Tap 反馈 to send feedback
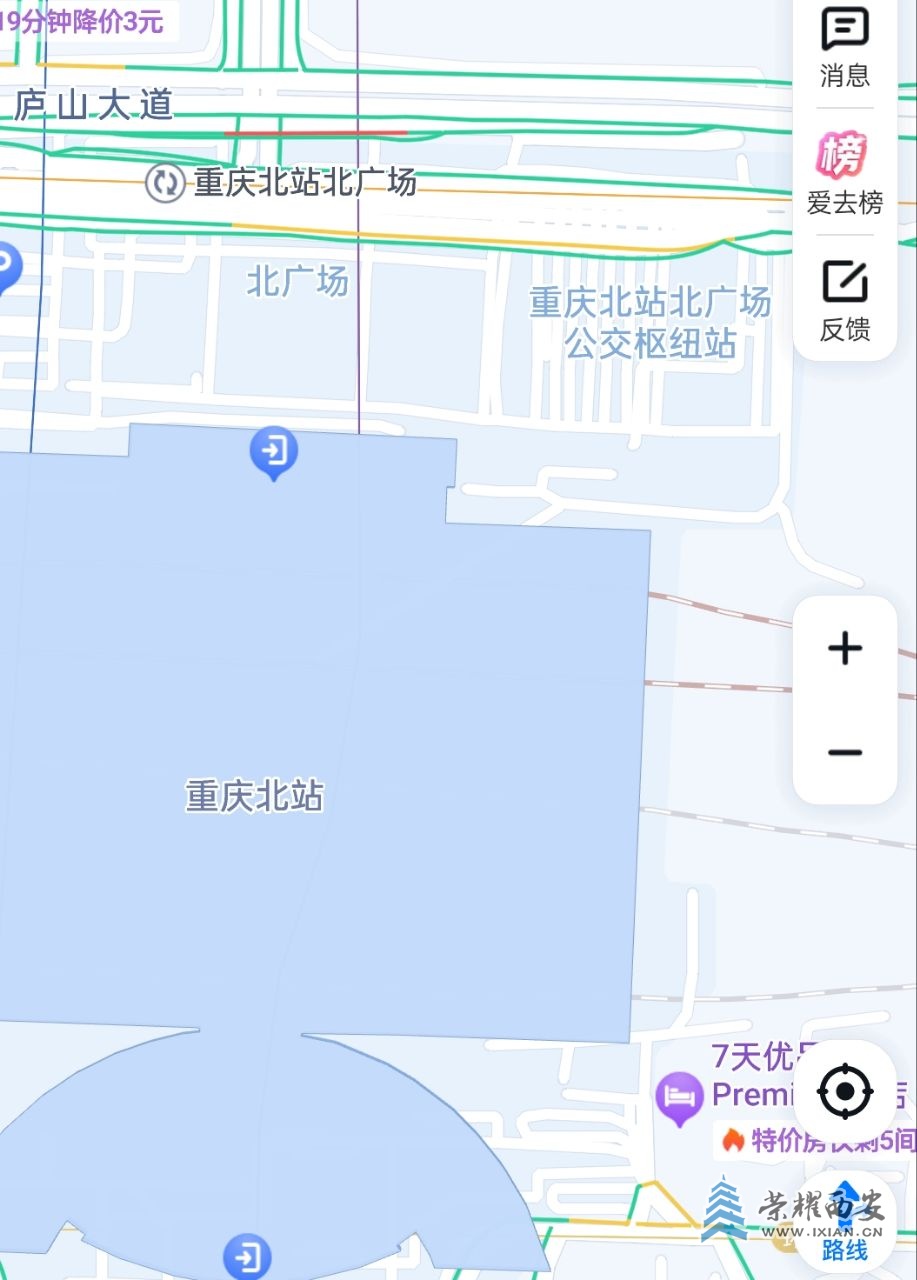917x1280 pixels. pyautogui.click(x=845, y=299)
